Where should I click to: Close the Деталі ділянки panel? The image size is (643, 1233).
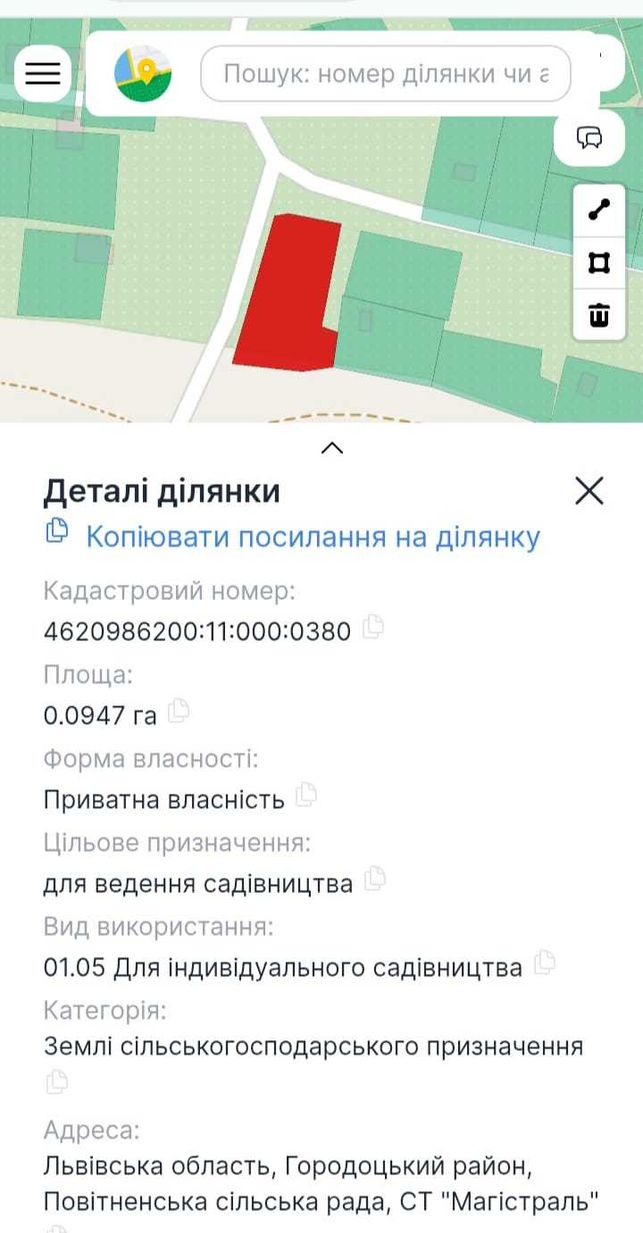[x=589, y=490]
